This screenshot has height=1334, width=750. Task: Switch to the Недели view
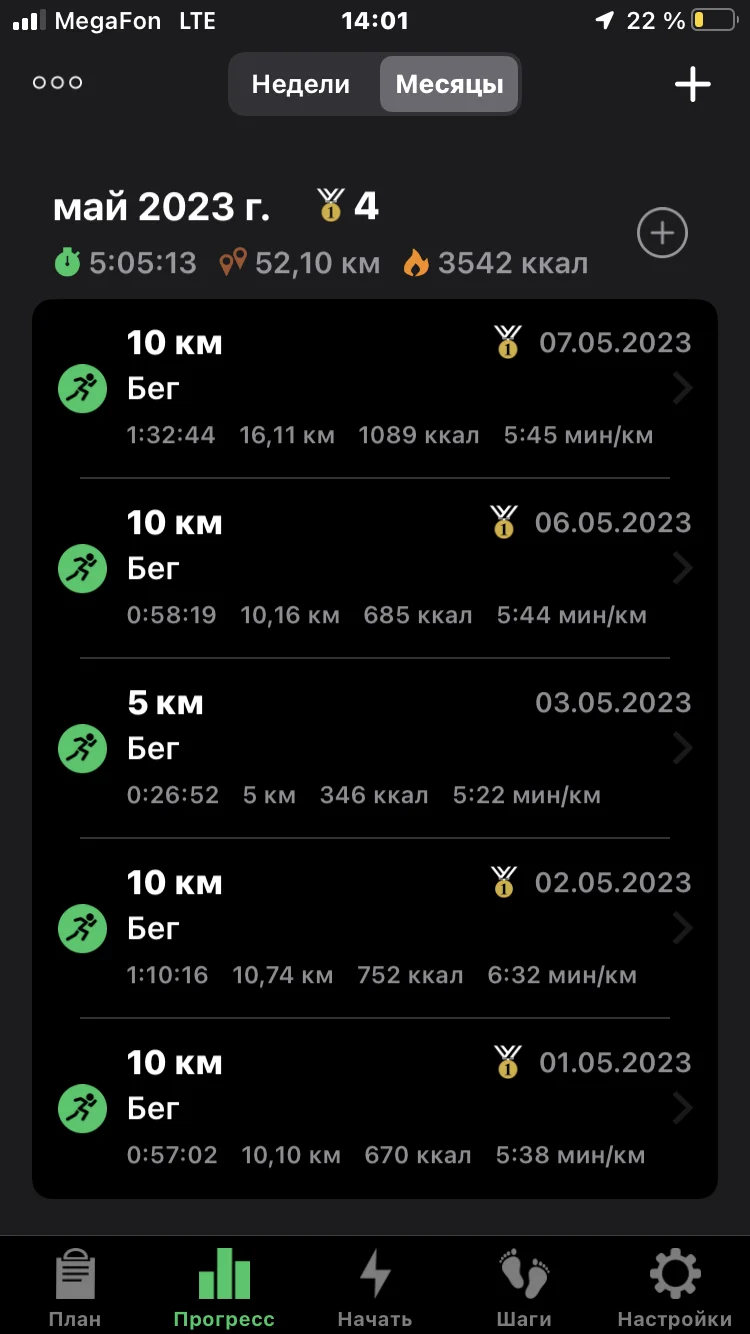301,84
